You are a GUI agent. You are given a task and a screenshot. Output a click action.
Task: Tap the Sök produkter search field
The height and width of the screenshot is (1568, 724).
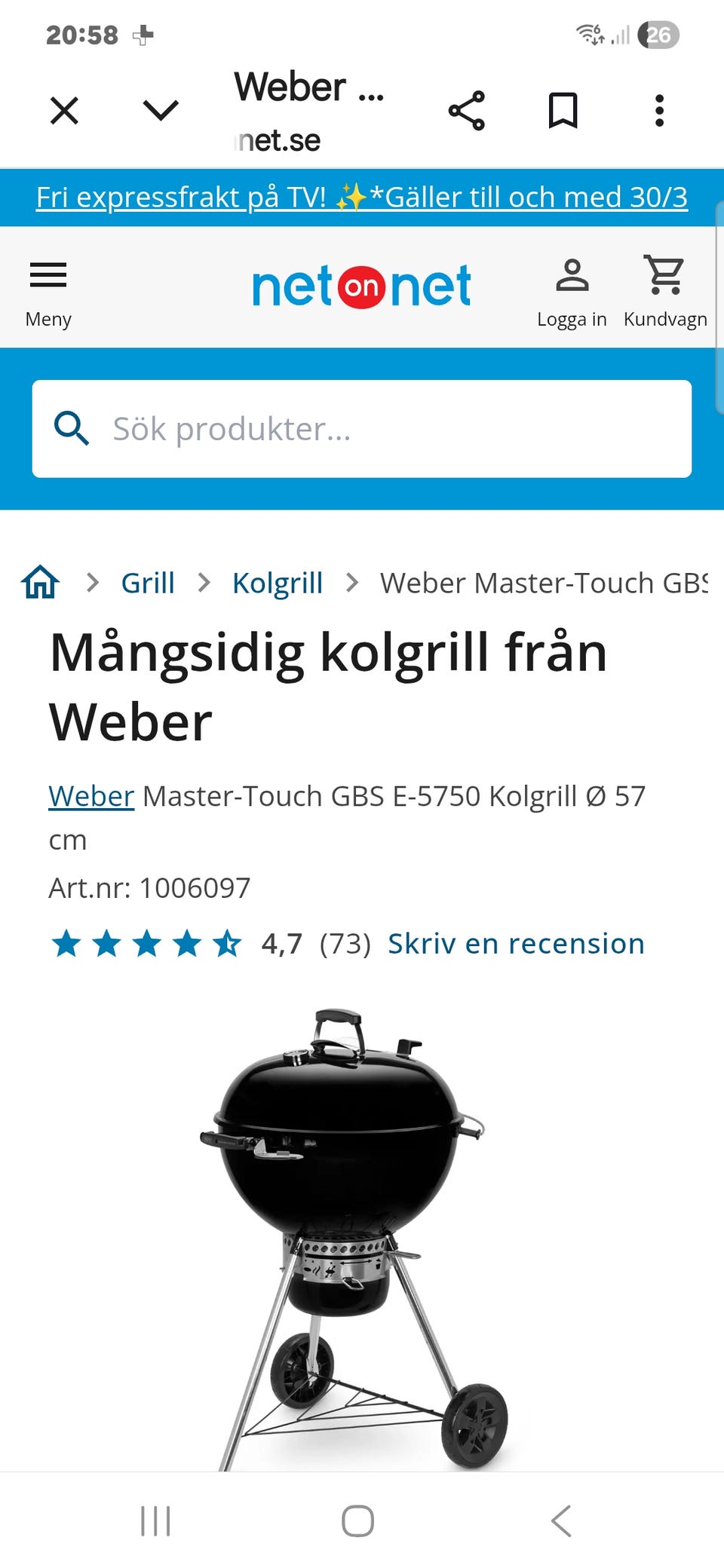(x=362, y=428)
